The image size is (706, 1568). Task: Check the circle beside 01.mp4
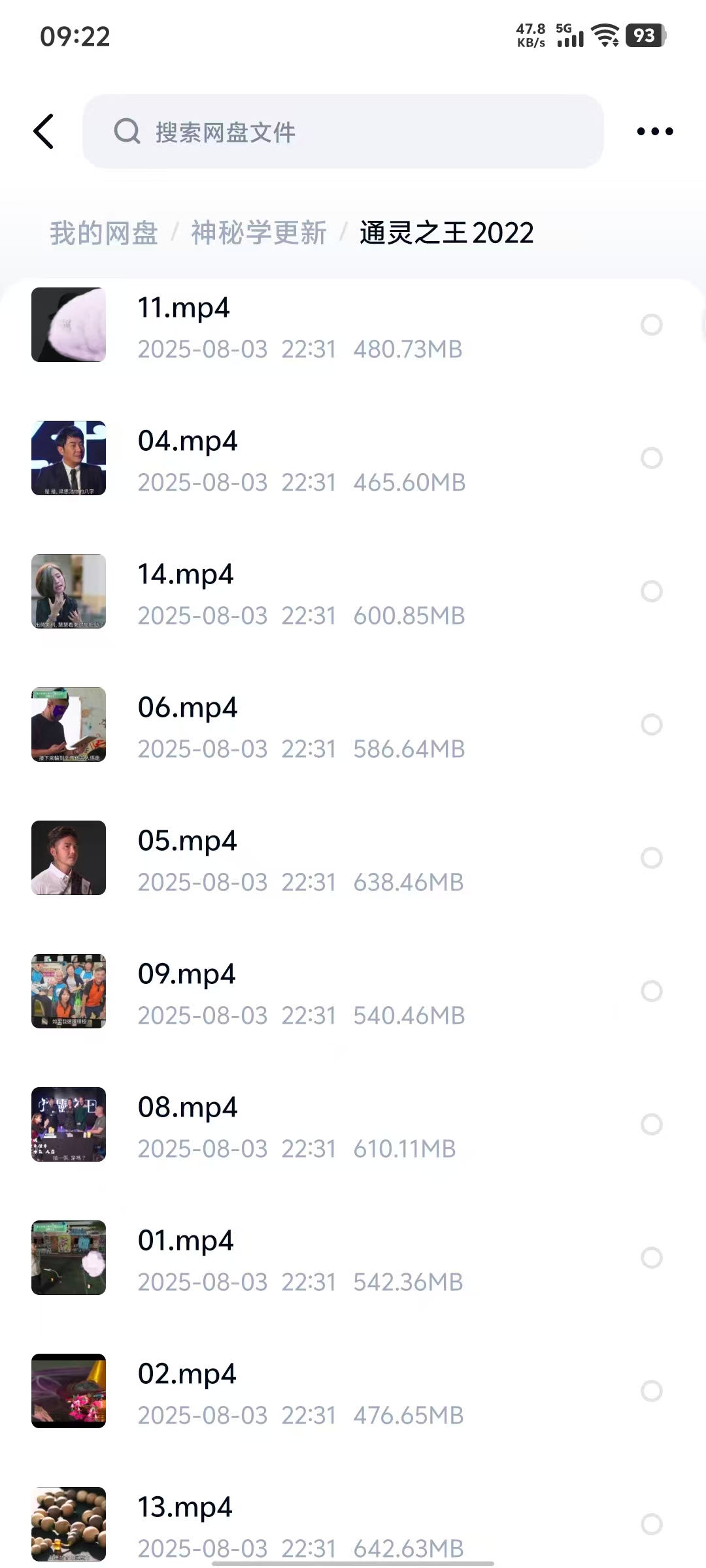[x=651, y=1258]
